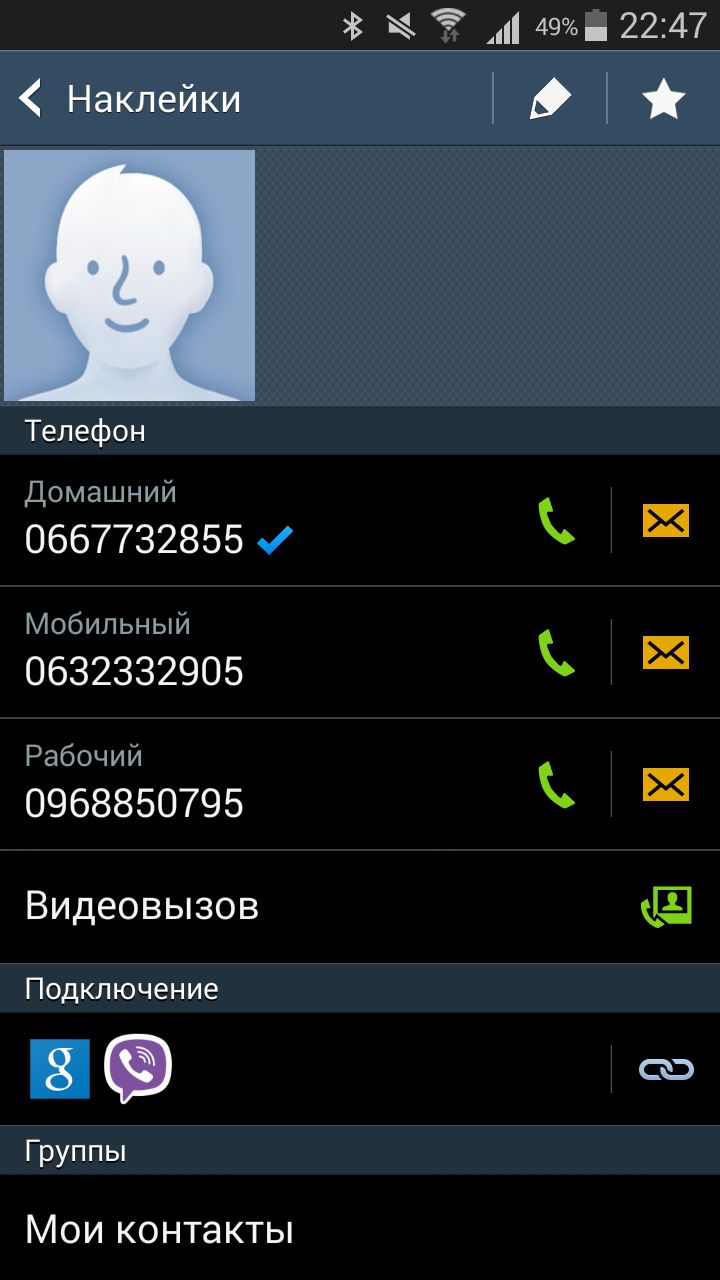Open the linked Google account

tap(60, 1069)
